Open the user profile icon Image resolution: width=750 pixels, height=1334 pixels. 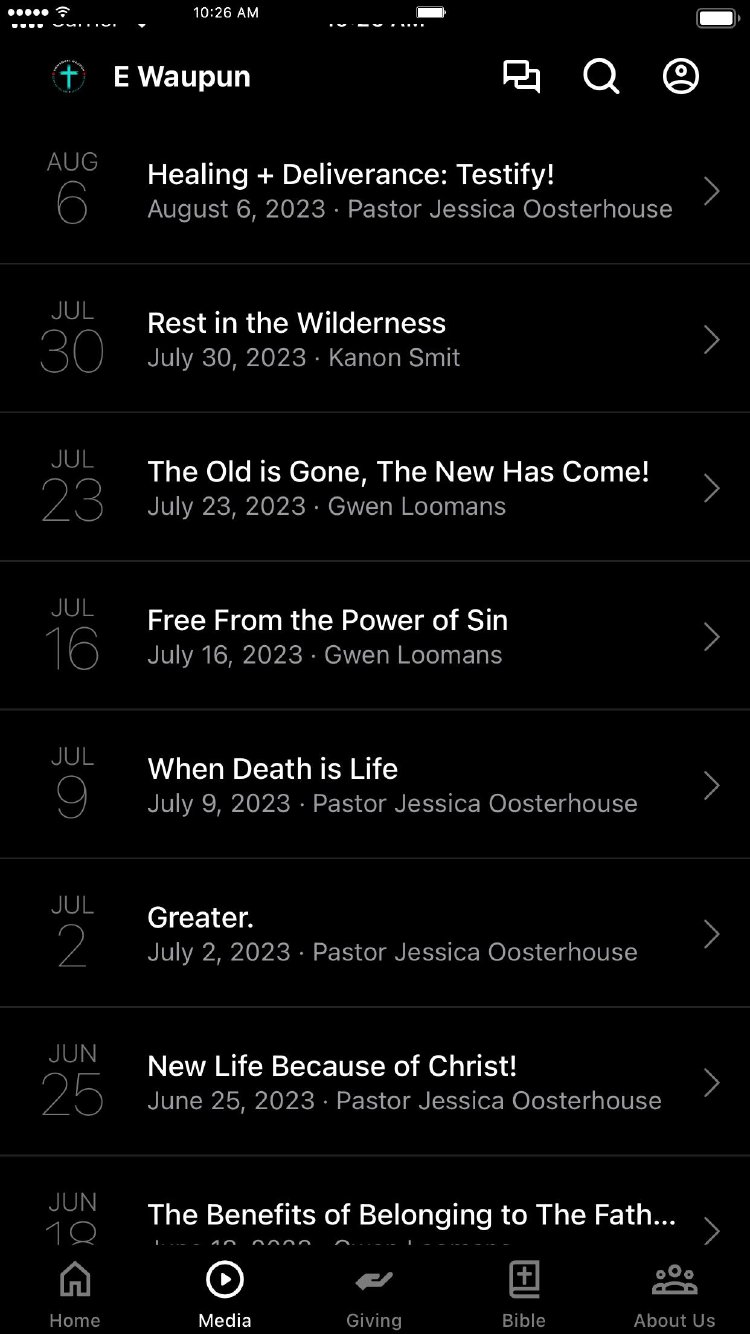681,77
